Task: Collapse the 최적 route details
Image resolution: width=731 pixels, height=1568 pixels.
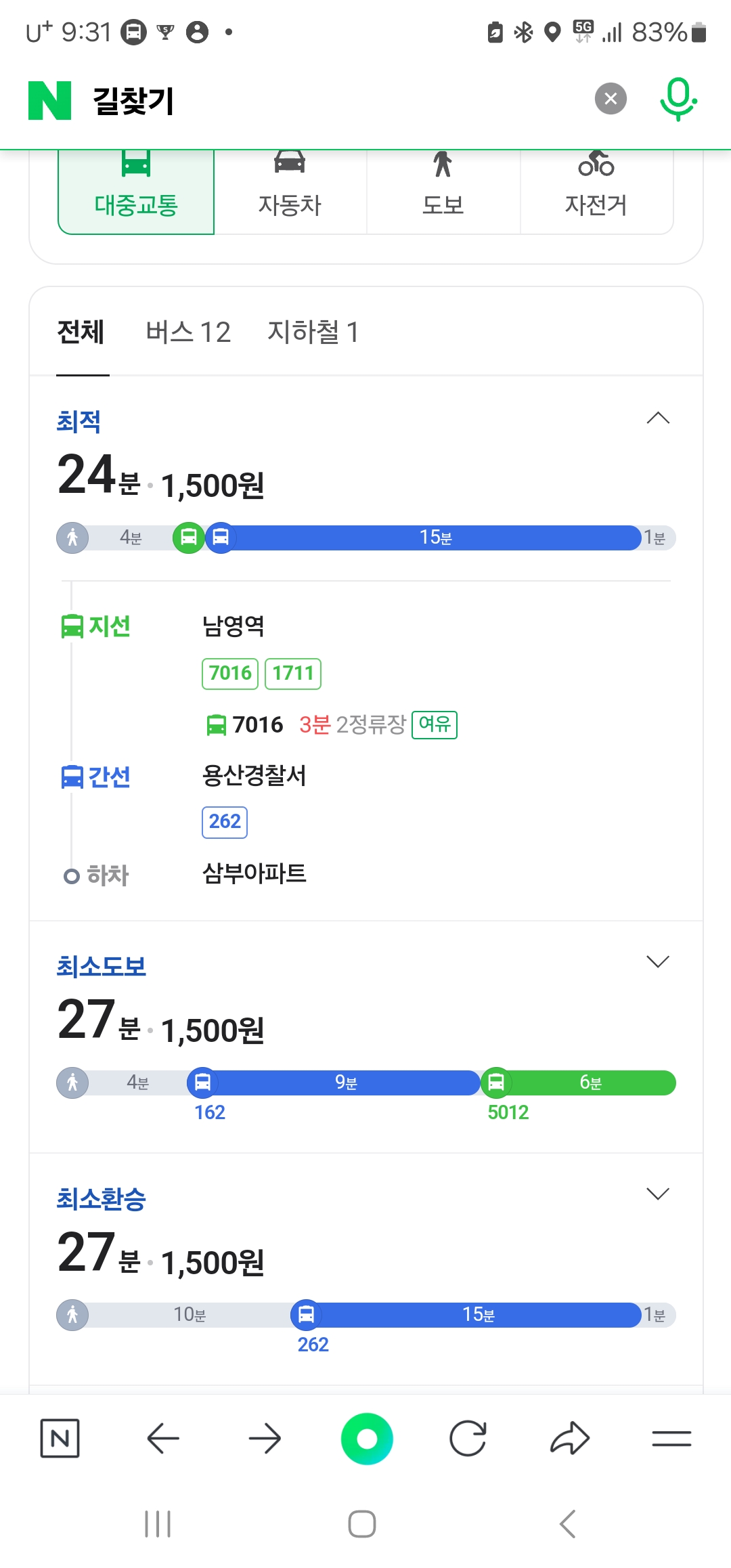Action: [x=658, y=418]
